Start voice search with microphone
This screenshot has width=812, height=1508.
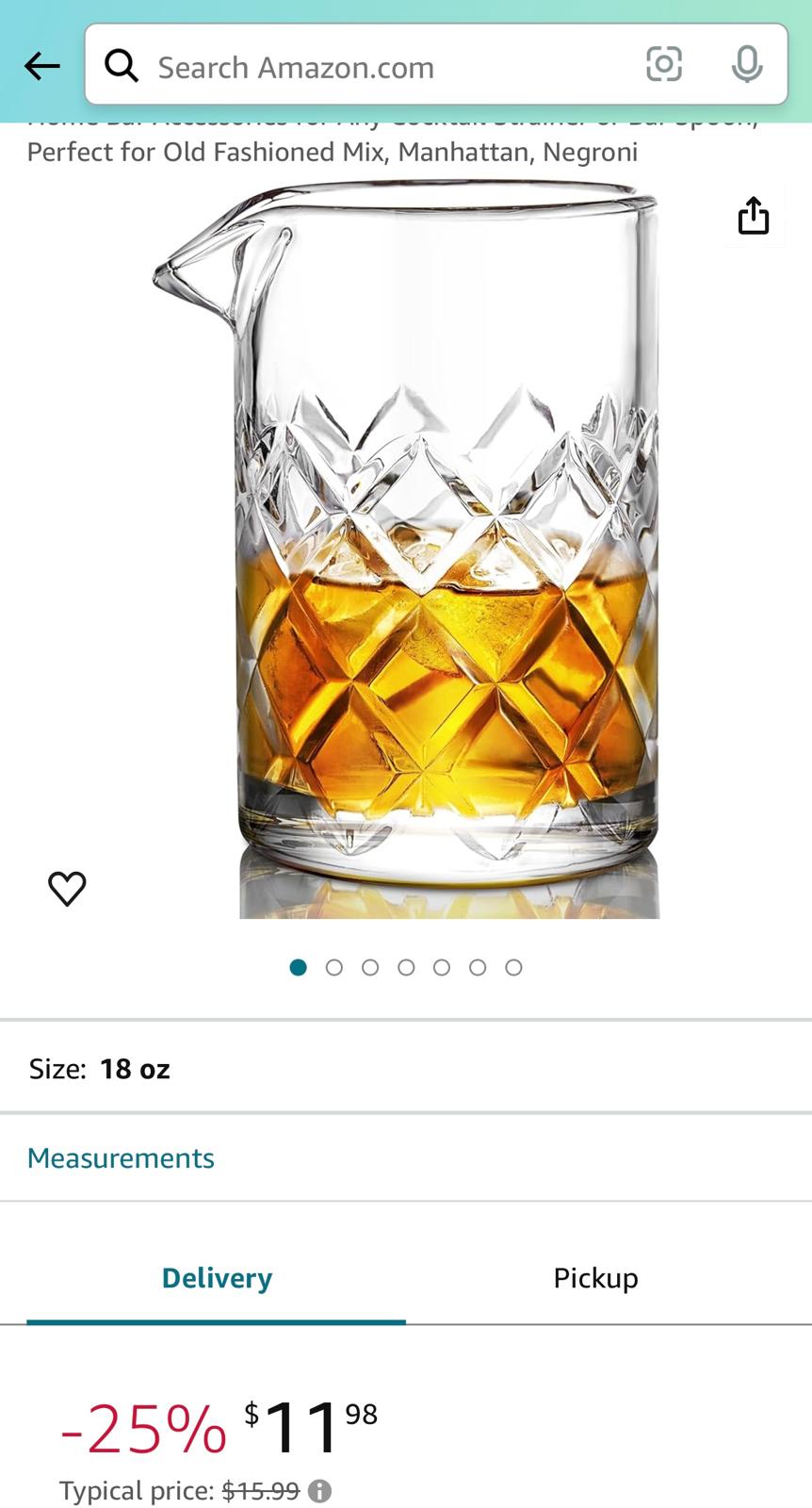coord(747,64)
